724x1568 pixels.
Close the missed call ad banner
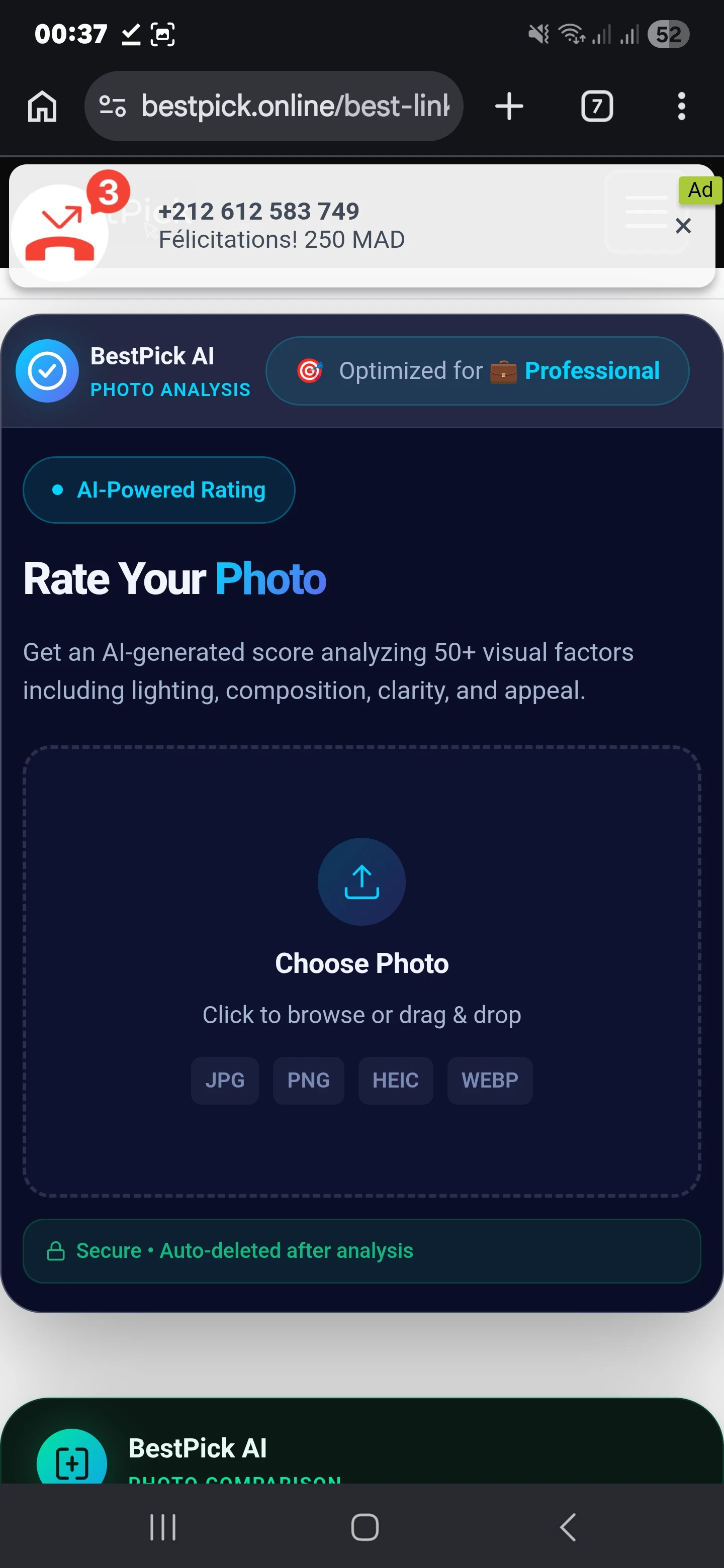(683, 226)
